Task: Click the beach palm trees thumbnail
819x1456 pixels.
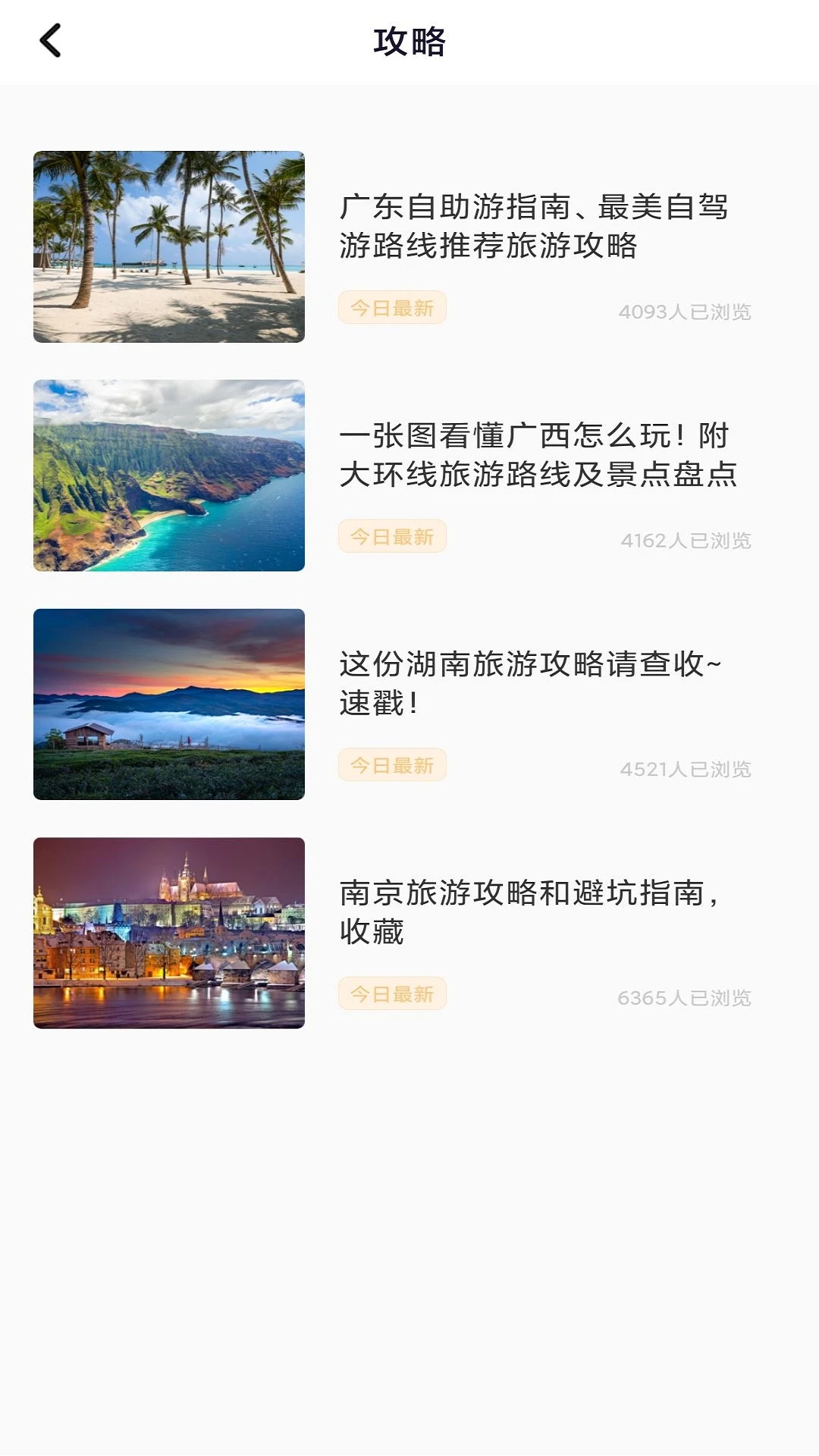Action: tap(168, 248)
